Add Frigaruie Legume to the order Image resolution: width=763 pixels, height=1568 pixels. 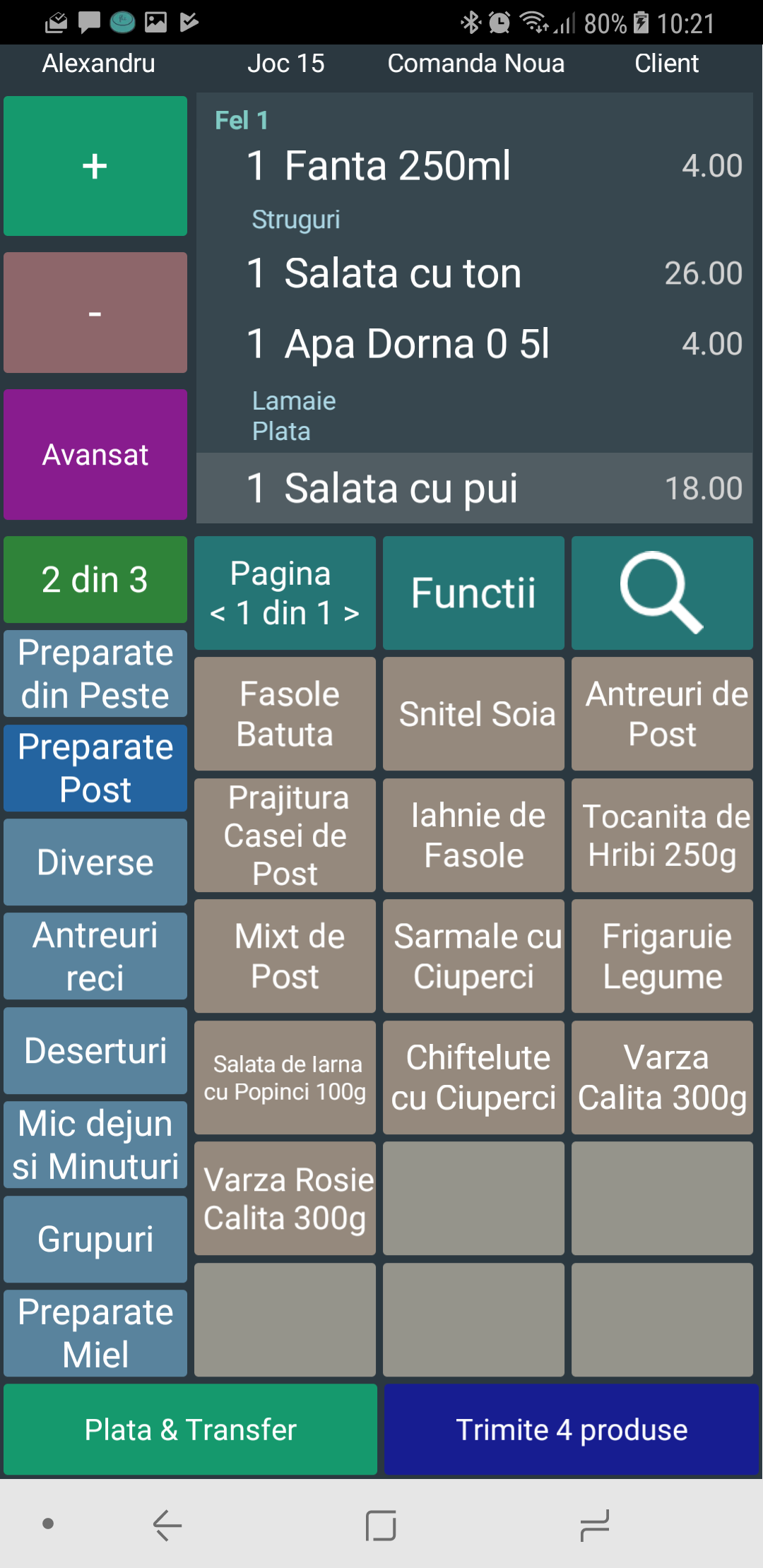point(662,956)
